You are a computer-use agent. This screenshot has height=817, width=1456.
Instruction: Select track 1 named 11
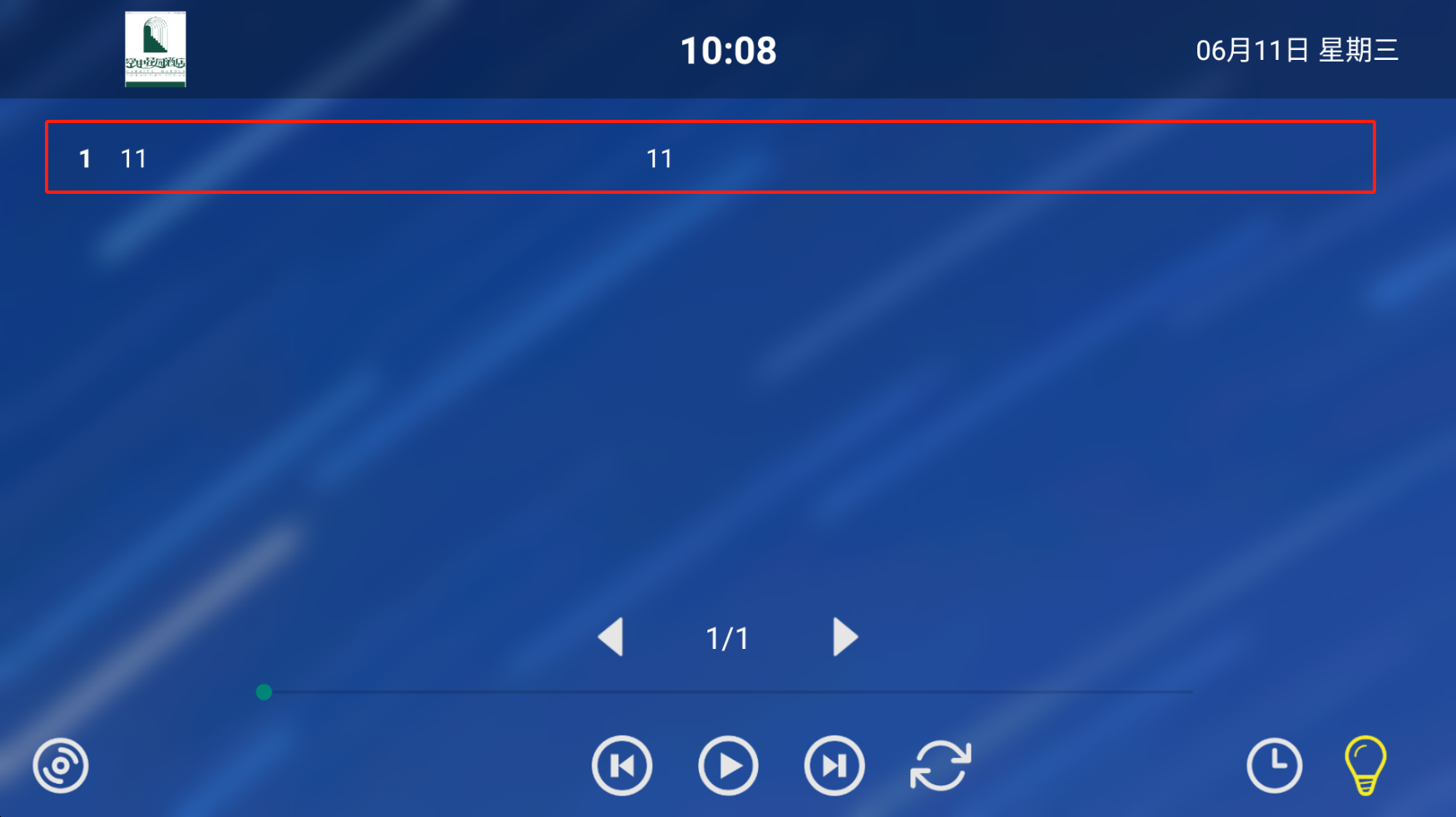coord(709,158)
